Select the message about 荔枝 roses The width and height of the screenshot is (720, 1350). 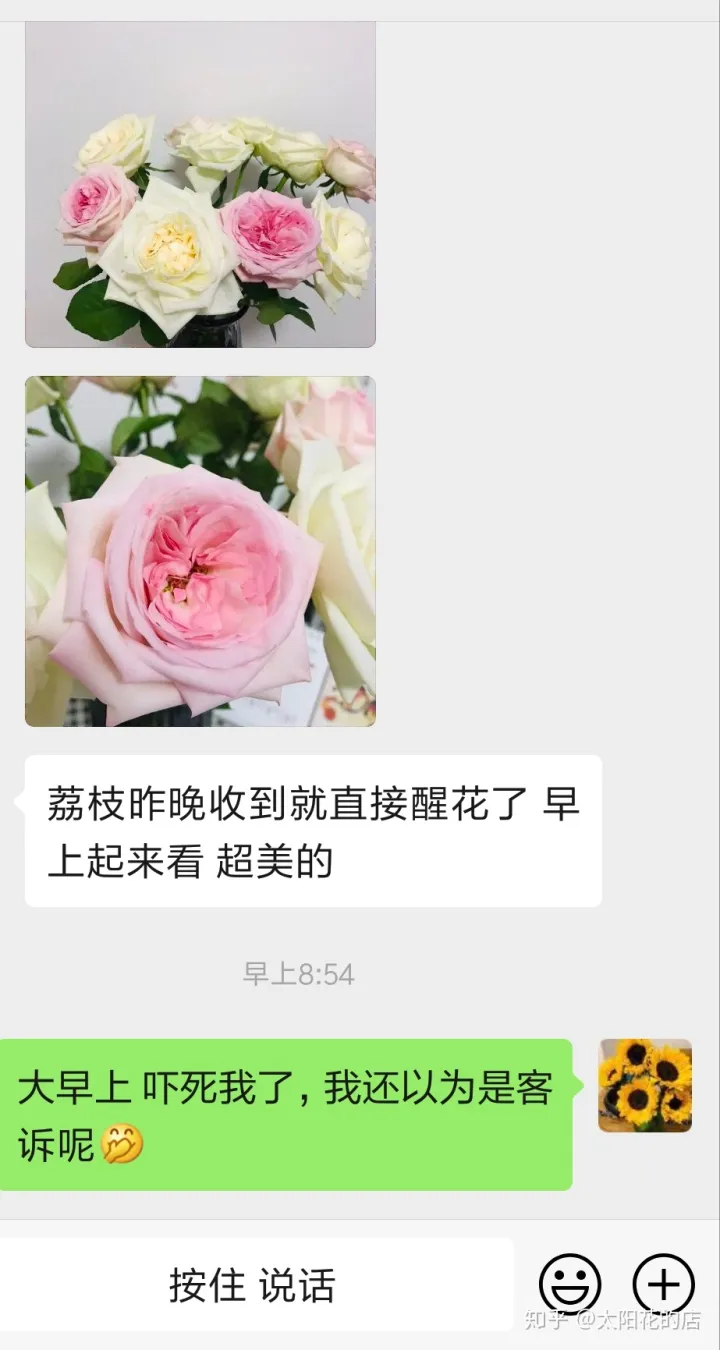point(310,830)
